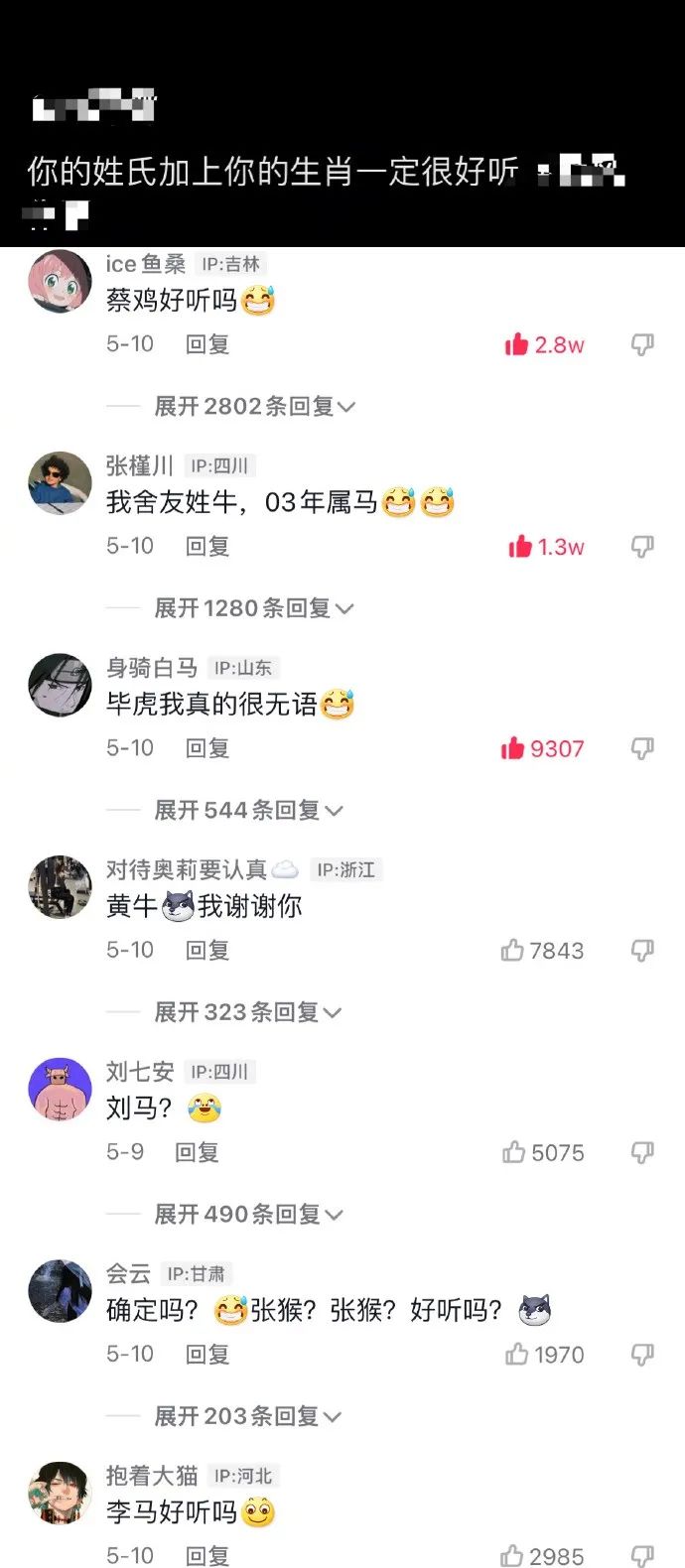Dislike 身骑白马's comment

(x=642, y=748)
